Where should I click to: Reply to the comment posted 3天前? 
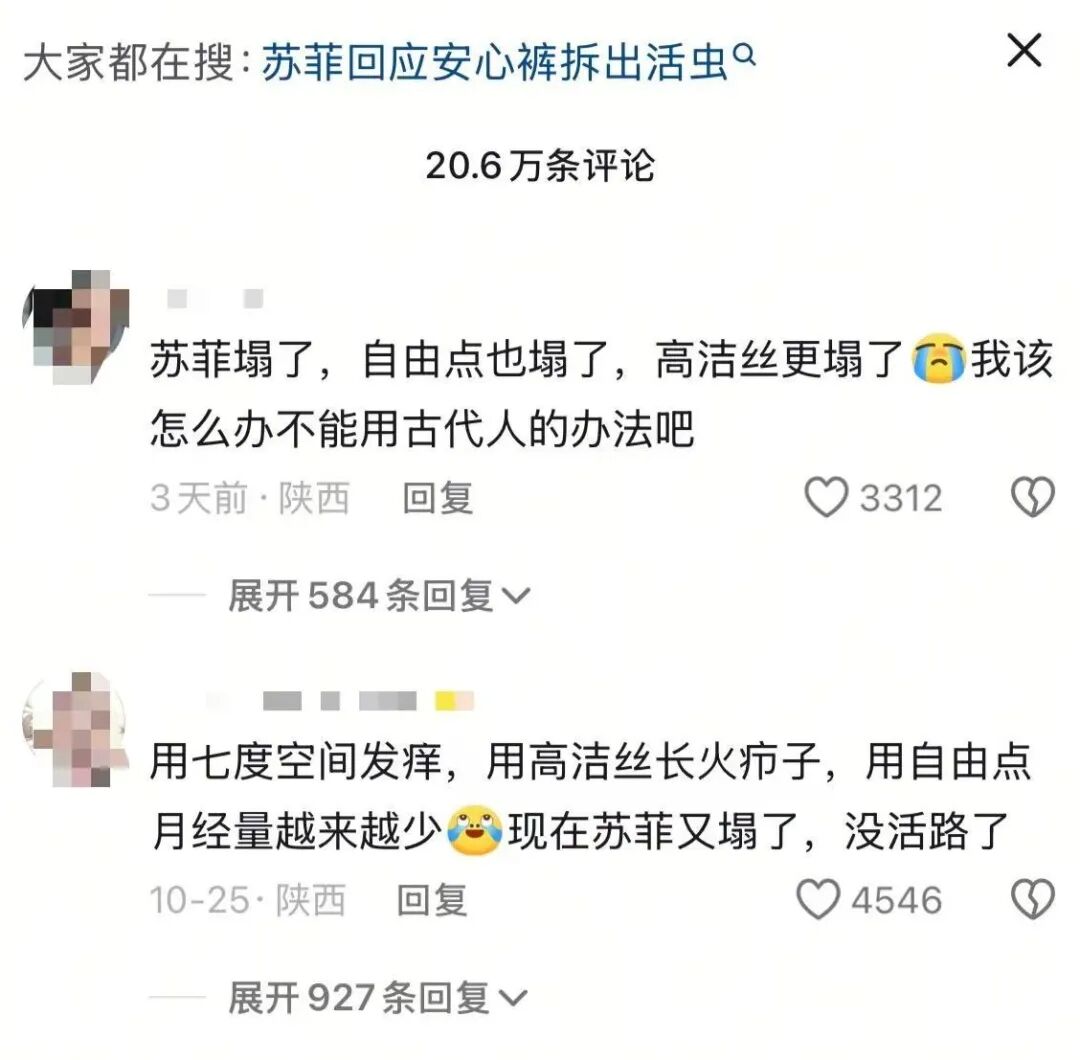click(x=437, y=497)
